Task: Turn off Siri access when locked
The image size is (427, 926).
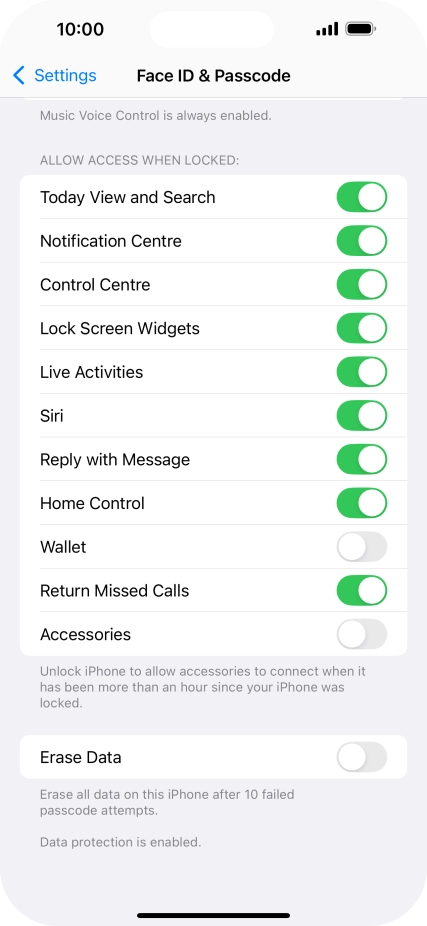Action: tap(361, 416)
